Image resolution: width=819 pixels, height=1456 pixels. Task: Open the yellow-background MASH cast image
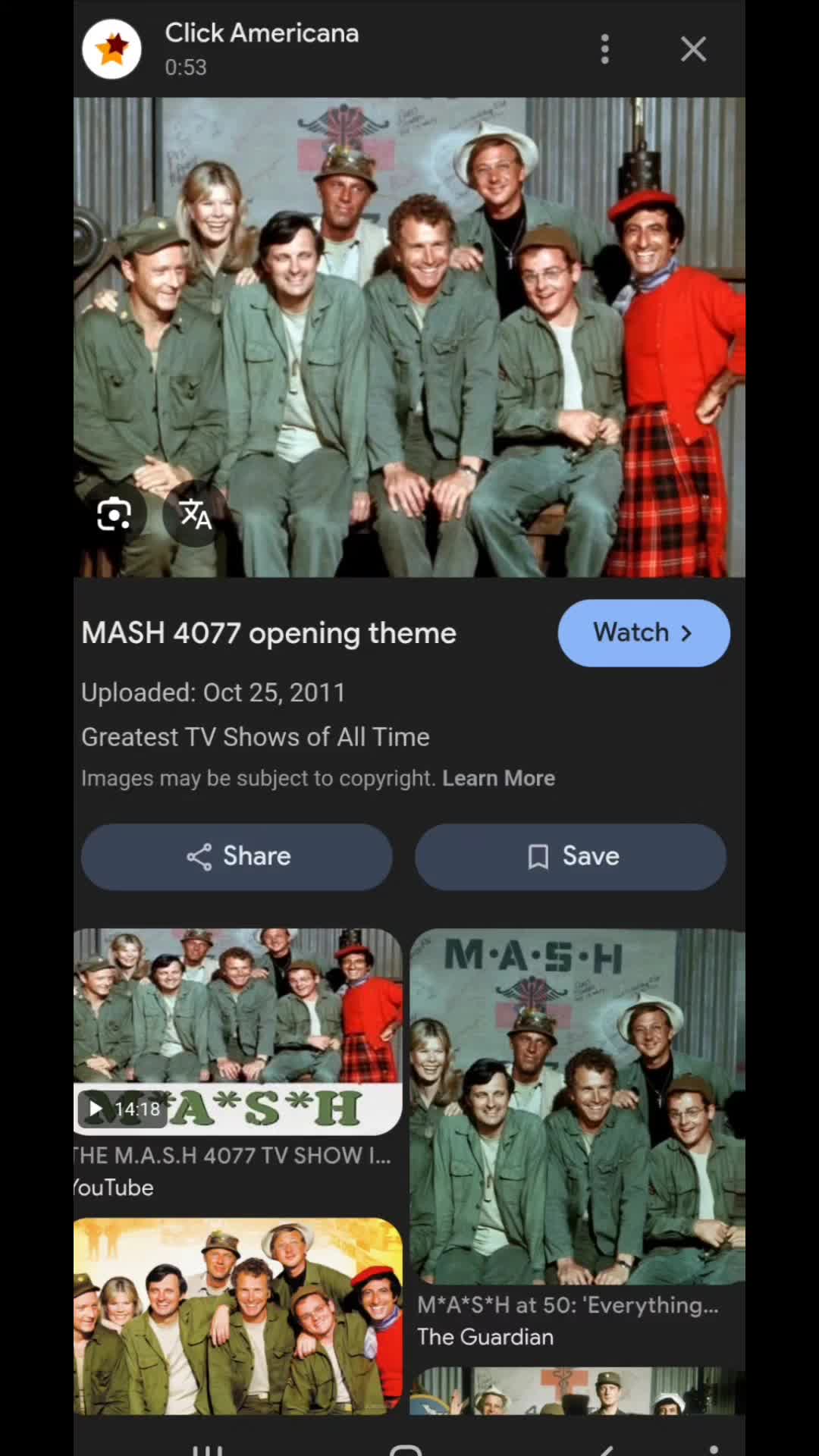[x=237, y=1316]
